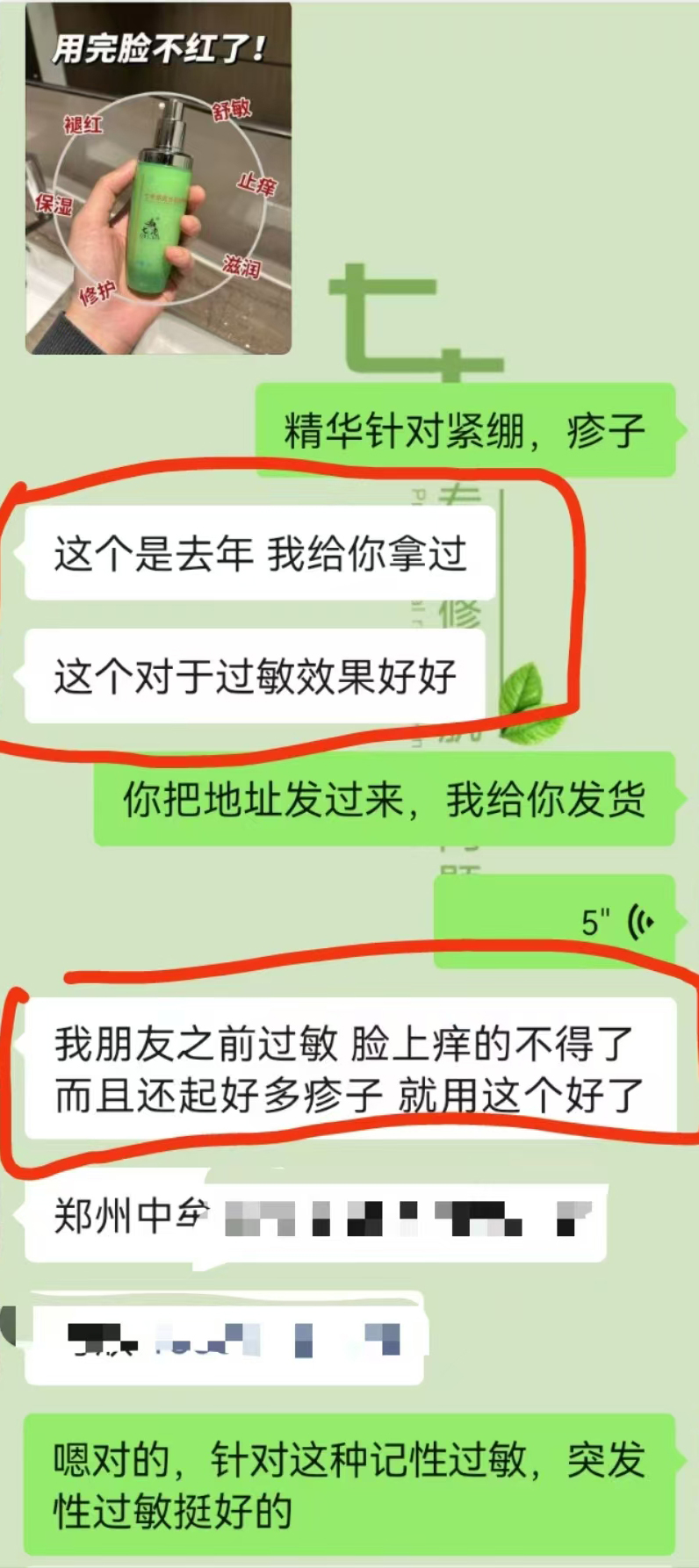The height and width of the screenshot is (1568, 699).
Task: Open the green bottle product image message
Action: [158, 180]
